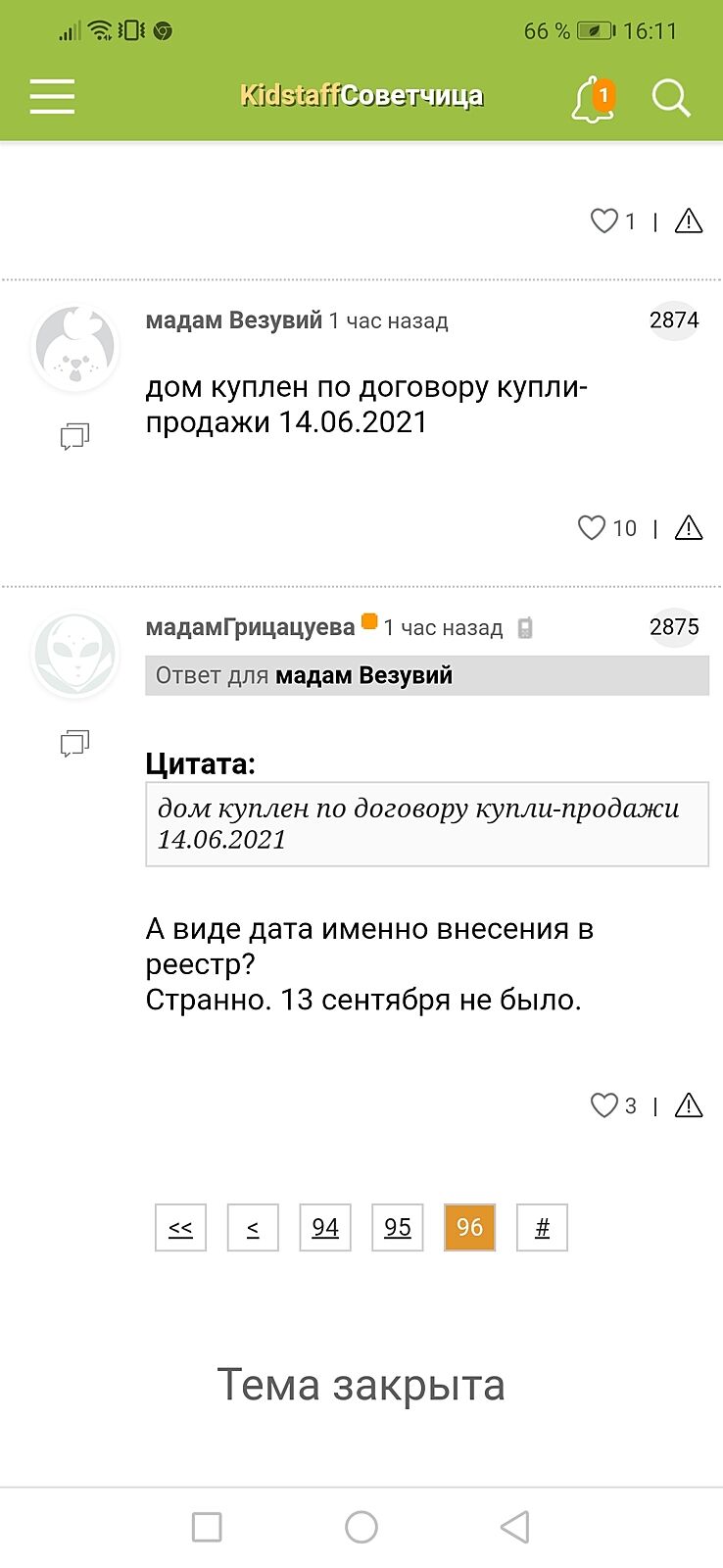Tap the # pagination button

pyautogui.click(x=542, y=1228)
